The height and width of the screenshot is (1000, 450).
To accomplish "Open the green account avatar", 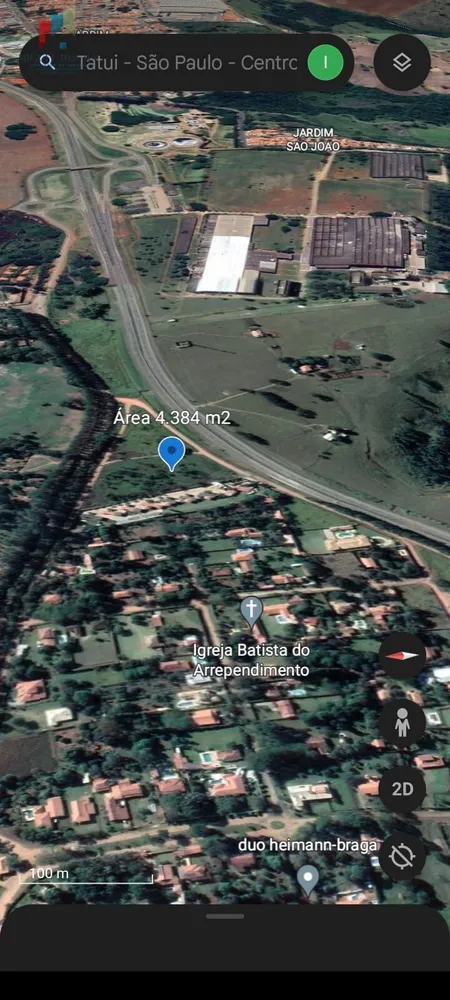I will [326, 62].
